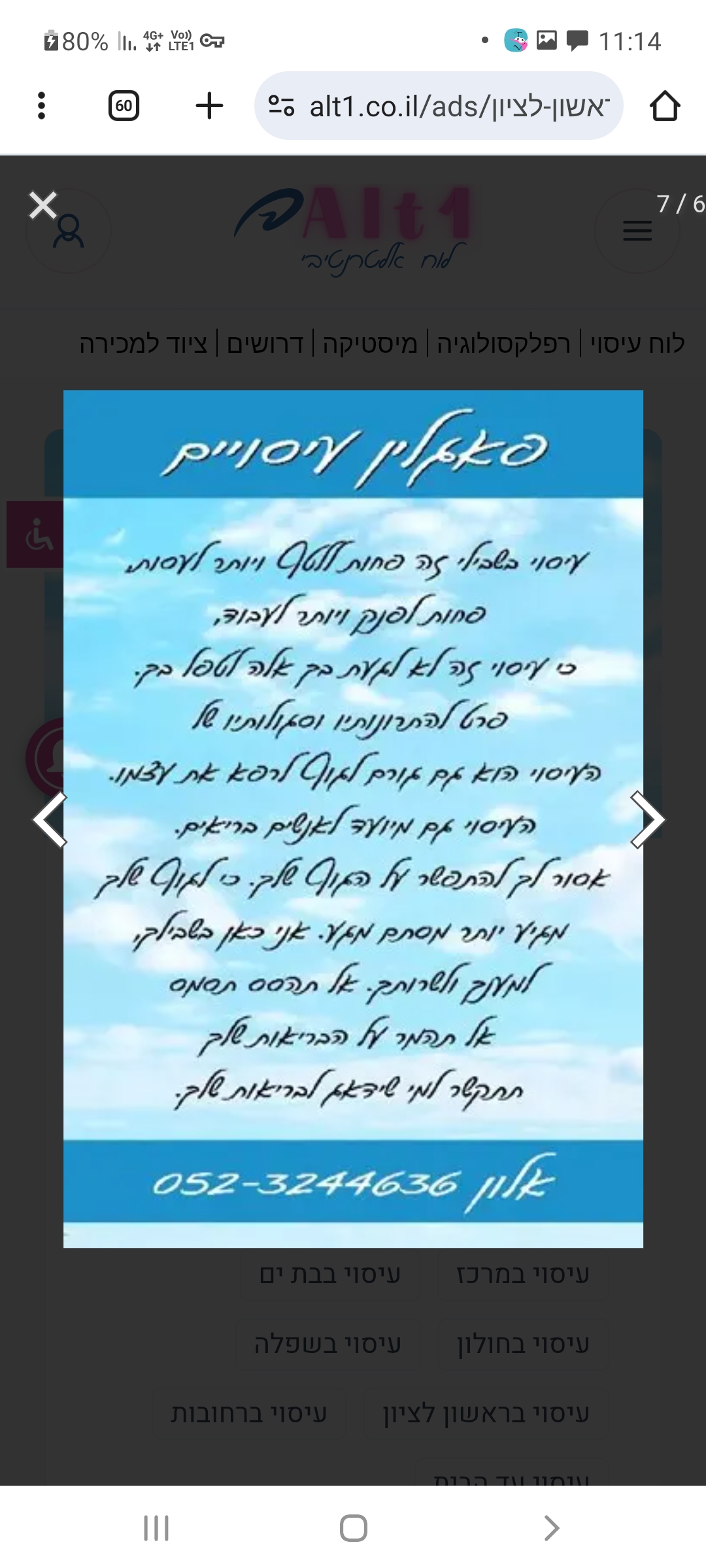Viewport: 706px width, 1568px height.
Task: Show the next image in the gallery
Action: [x=647, y=819]
